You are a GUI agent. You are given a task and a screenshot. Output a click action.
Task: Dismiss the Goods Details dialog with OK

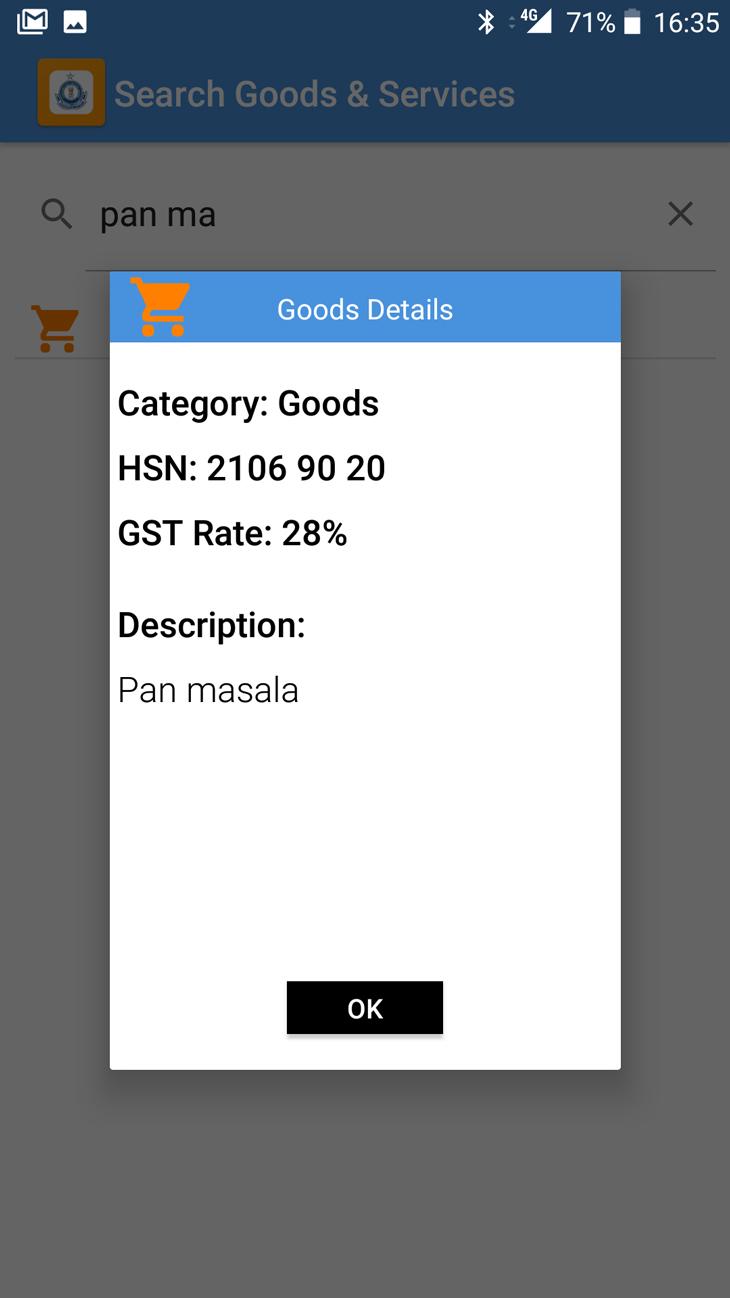pos(365,1008)
